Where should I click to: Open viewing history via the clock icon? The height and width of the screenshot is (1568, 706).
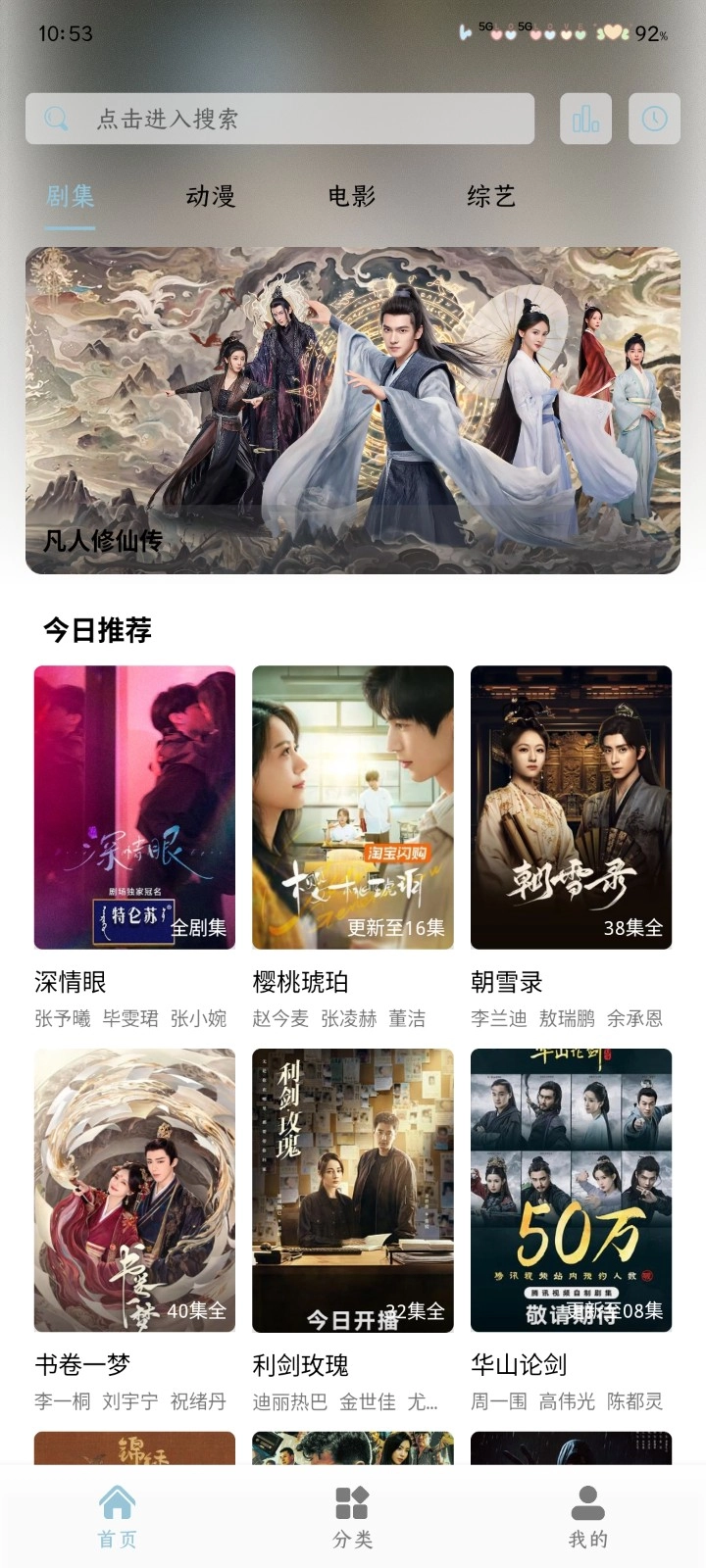coord(653,119)
